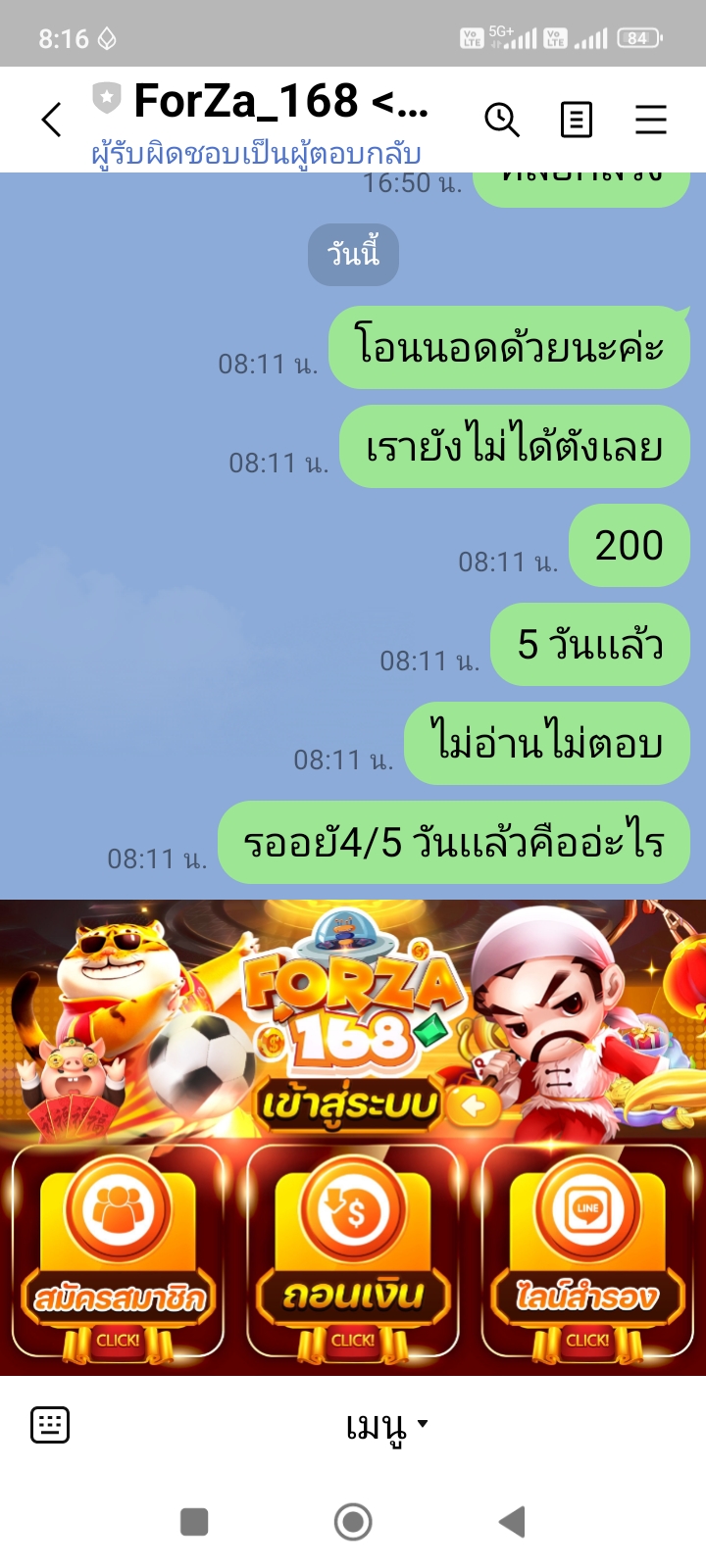The height and width of the screenshot is (1568, 706).
Task: Open the hamburger chat menu
Action: (x=651, y=120)
